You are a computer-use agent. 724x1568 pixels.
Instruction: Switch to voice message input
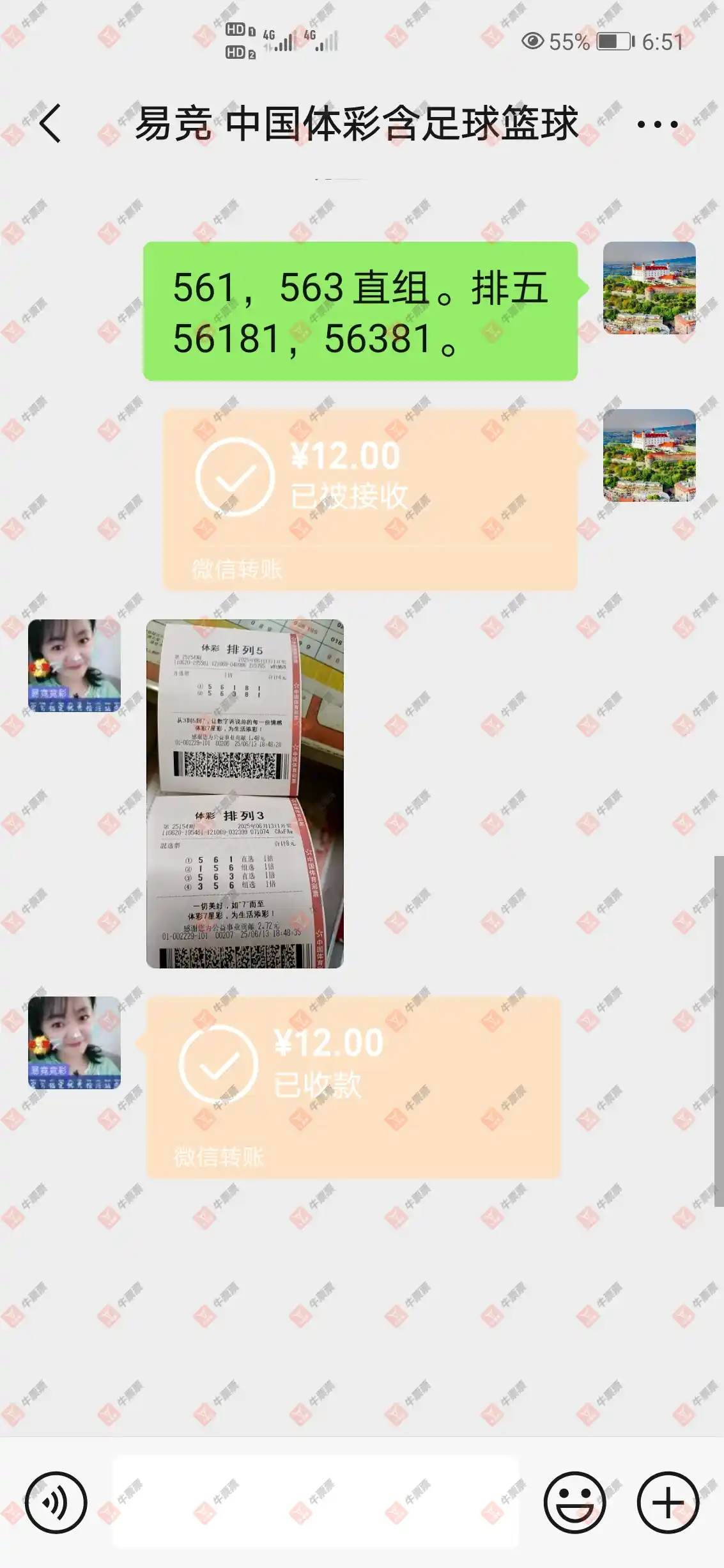pos(56,1502)
